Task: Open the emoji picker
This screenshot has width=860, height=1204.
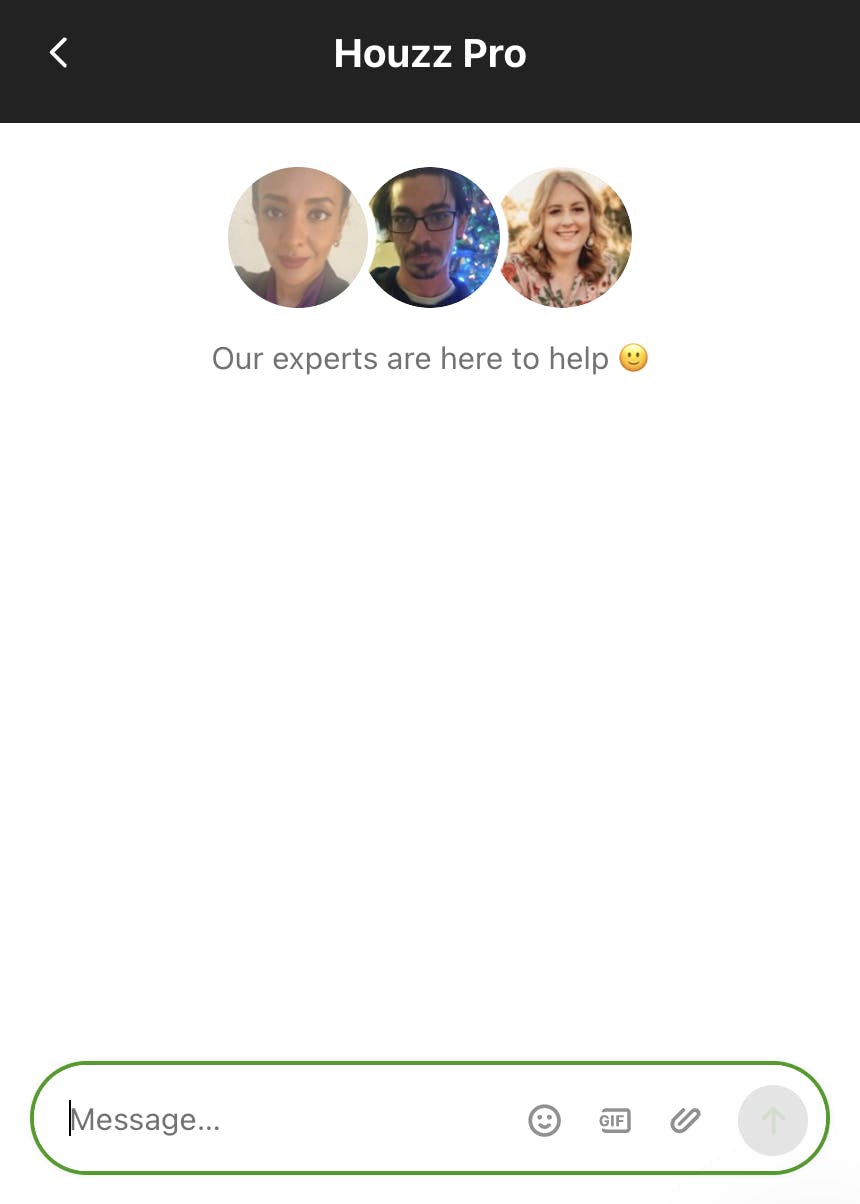Action: tap(544, 1120)
